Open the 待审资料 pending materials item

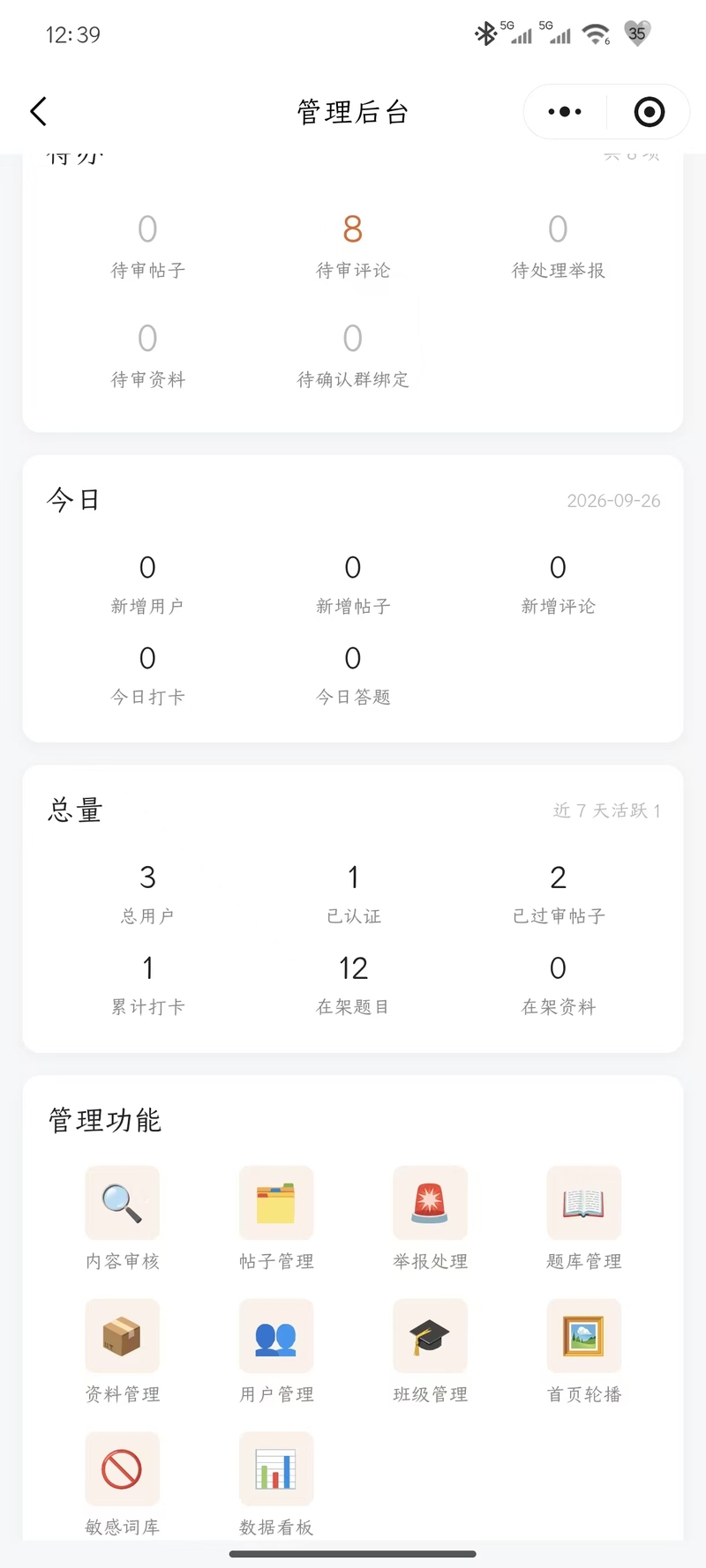(x=147, y=355)
